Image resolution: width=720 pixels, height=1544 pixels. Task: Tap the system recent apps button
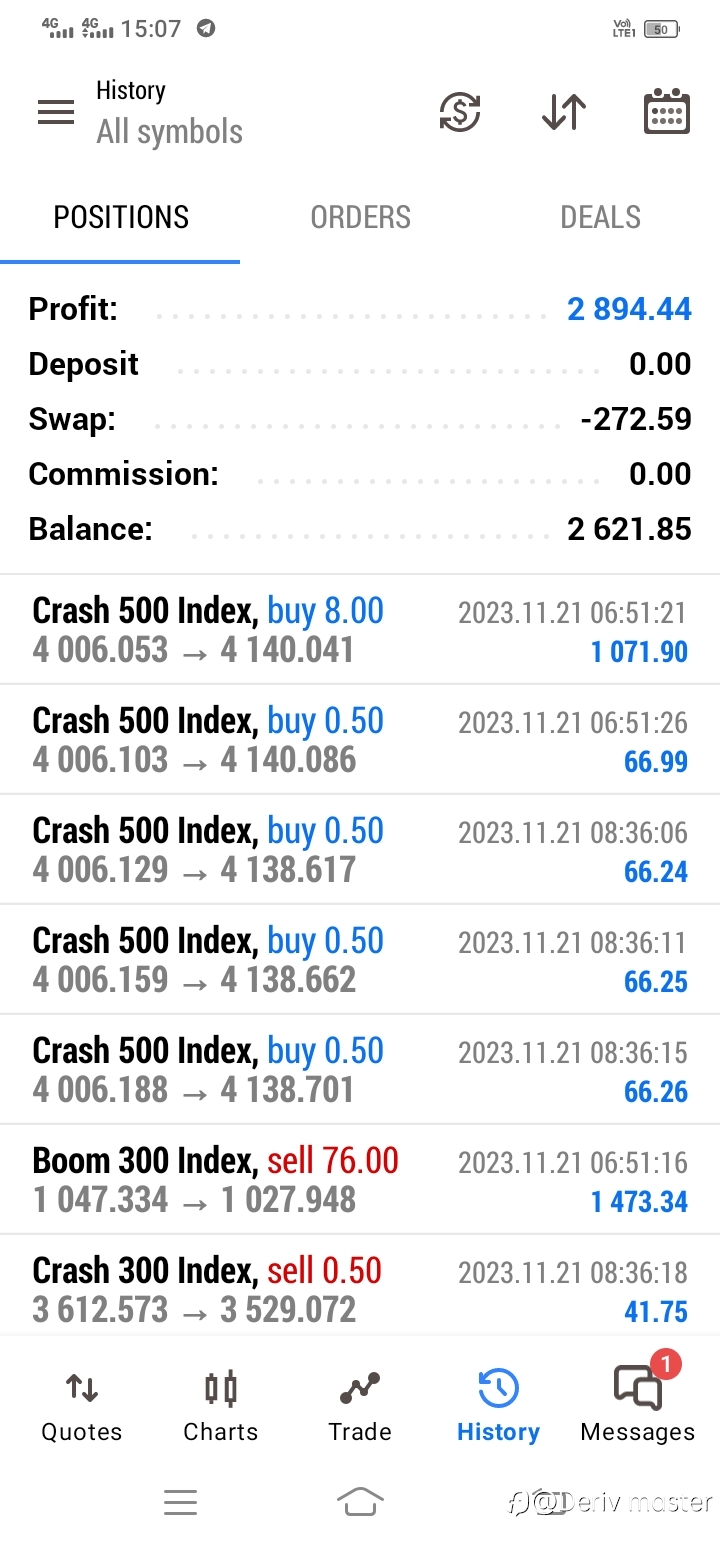(x=181, y=1502)
